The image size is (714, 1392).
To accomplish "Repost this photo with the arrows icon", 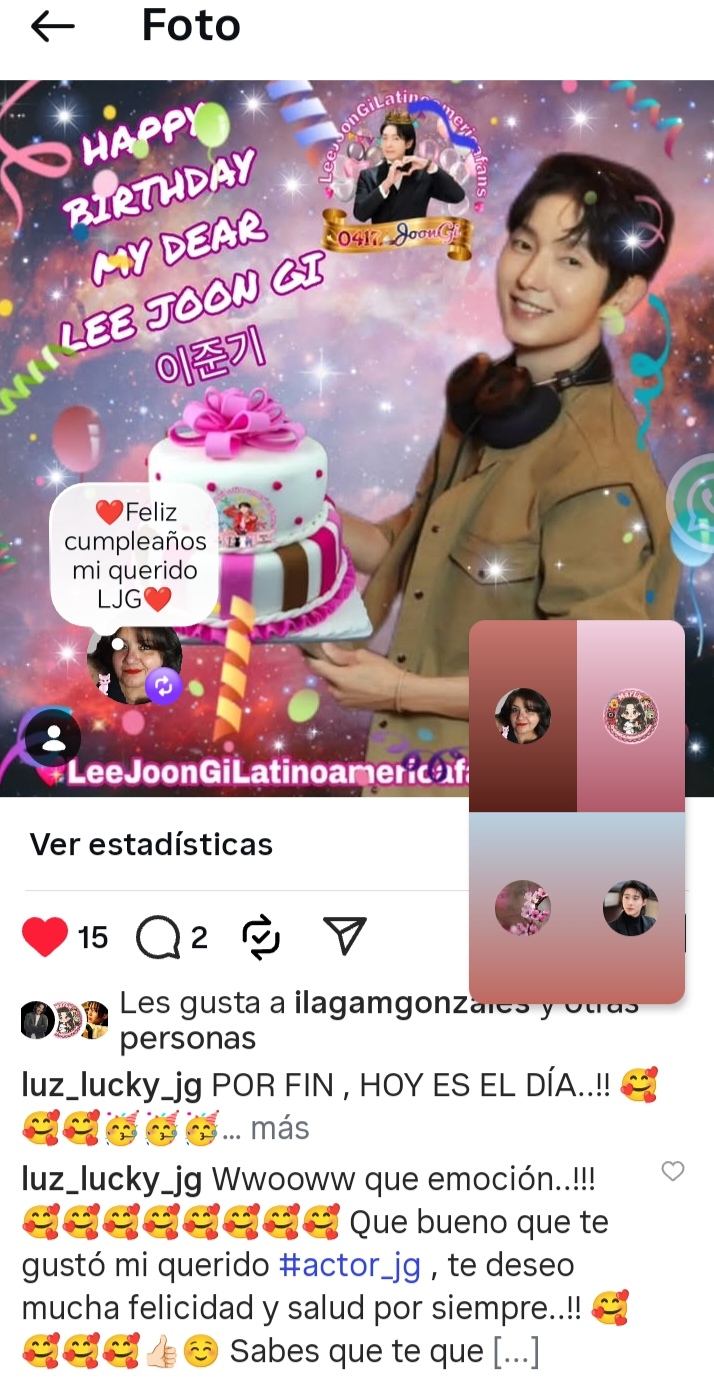I will pyautogui.click(x=261, y=937).
